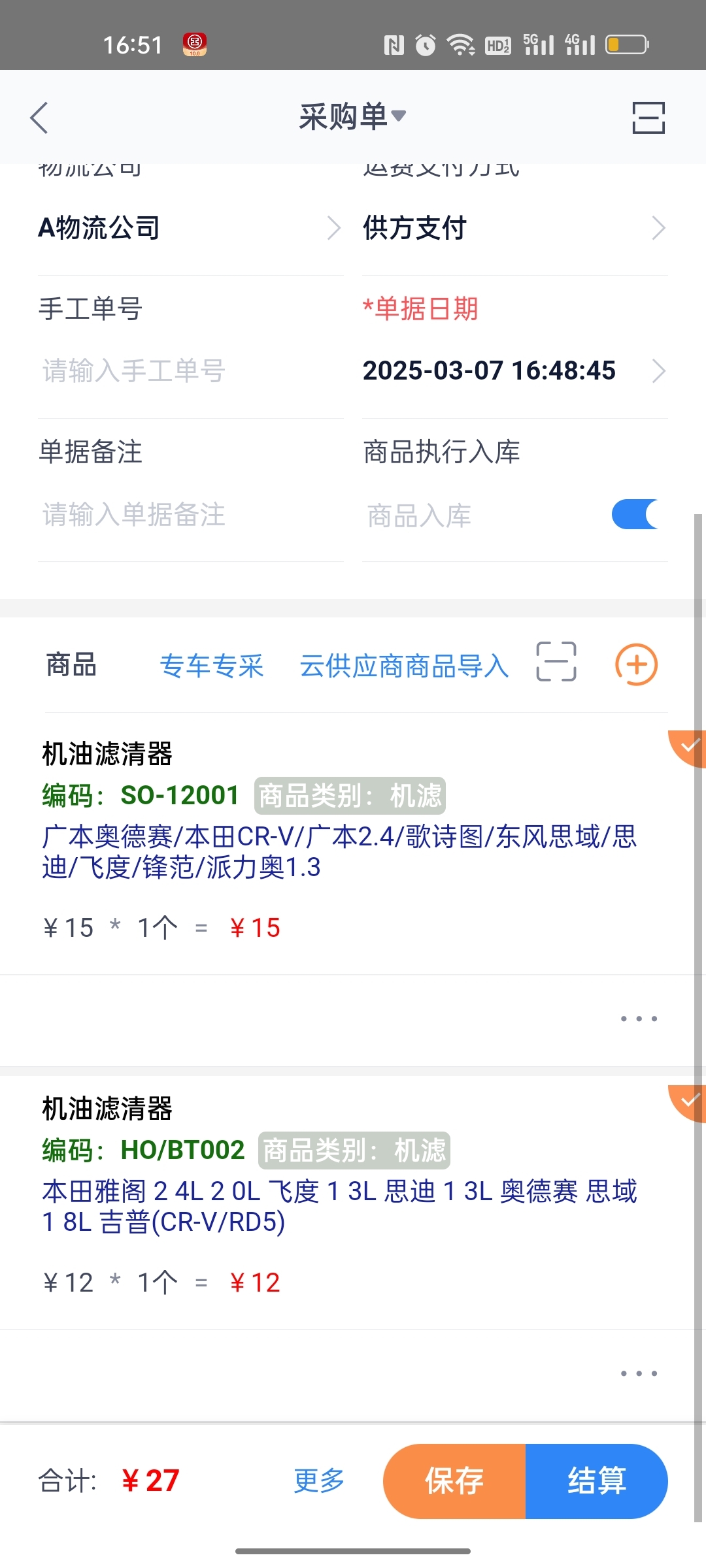Open the 采购单 title dropdown
This screenshot has width=706, height=1568.
(353, 117)
